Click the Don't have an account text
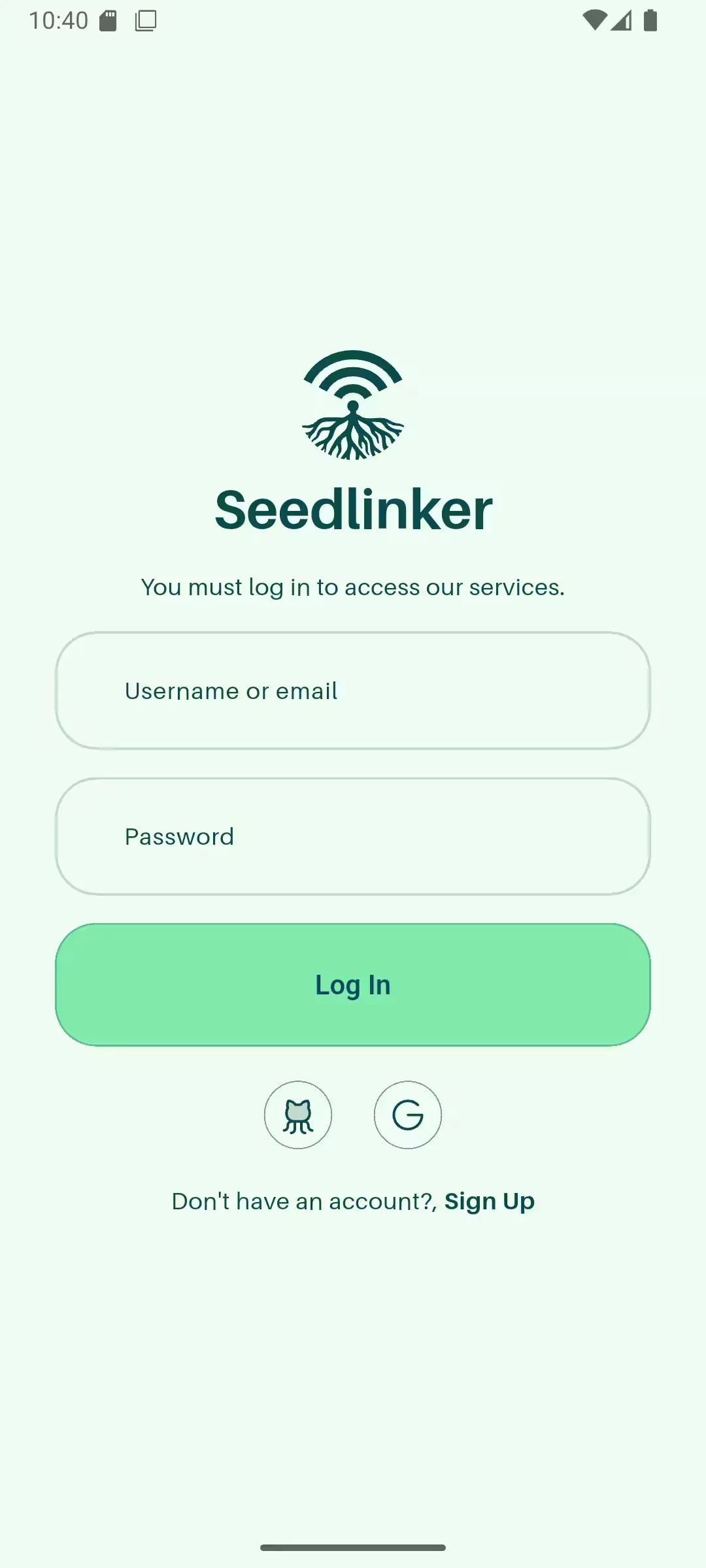Viewport: 706px width, 1568px height. coord(304,1201)
